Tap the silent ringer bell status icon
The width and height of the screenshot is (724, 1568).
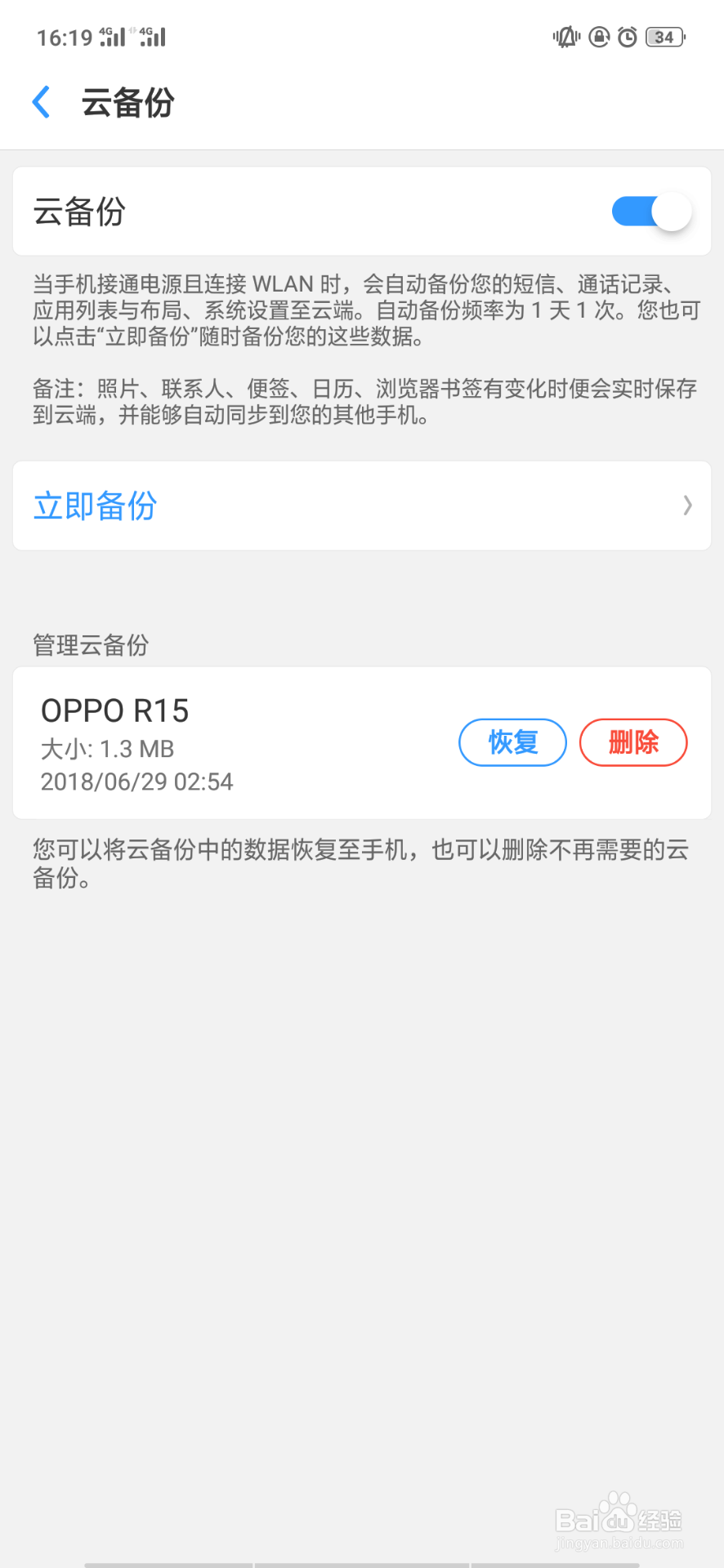pos(565,37)
